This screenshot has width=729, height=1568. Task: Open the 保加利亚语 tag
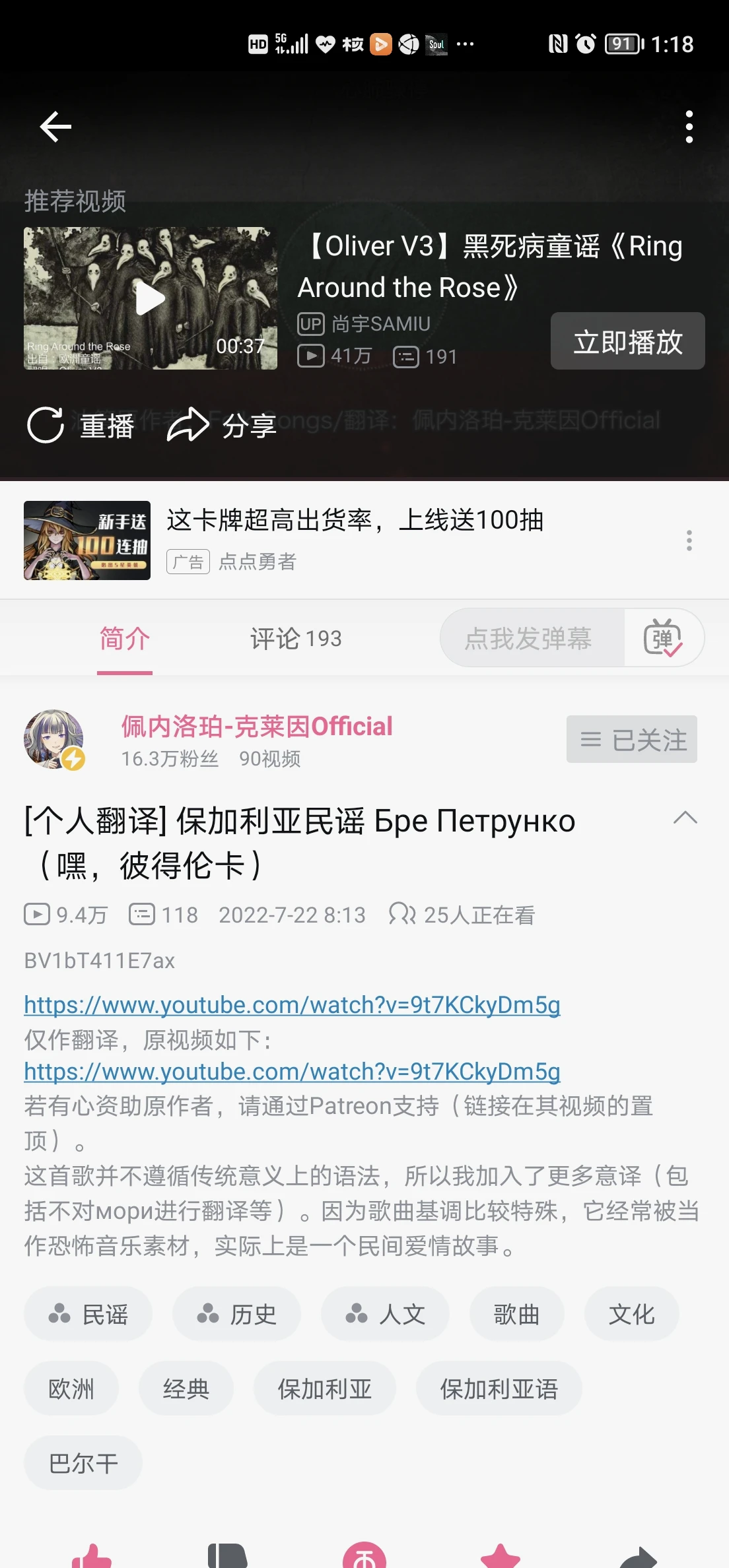tap(499, 1388)
